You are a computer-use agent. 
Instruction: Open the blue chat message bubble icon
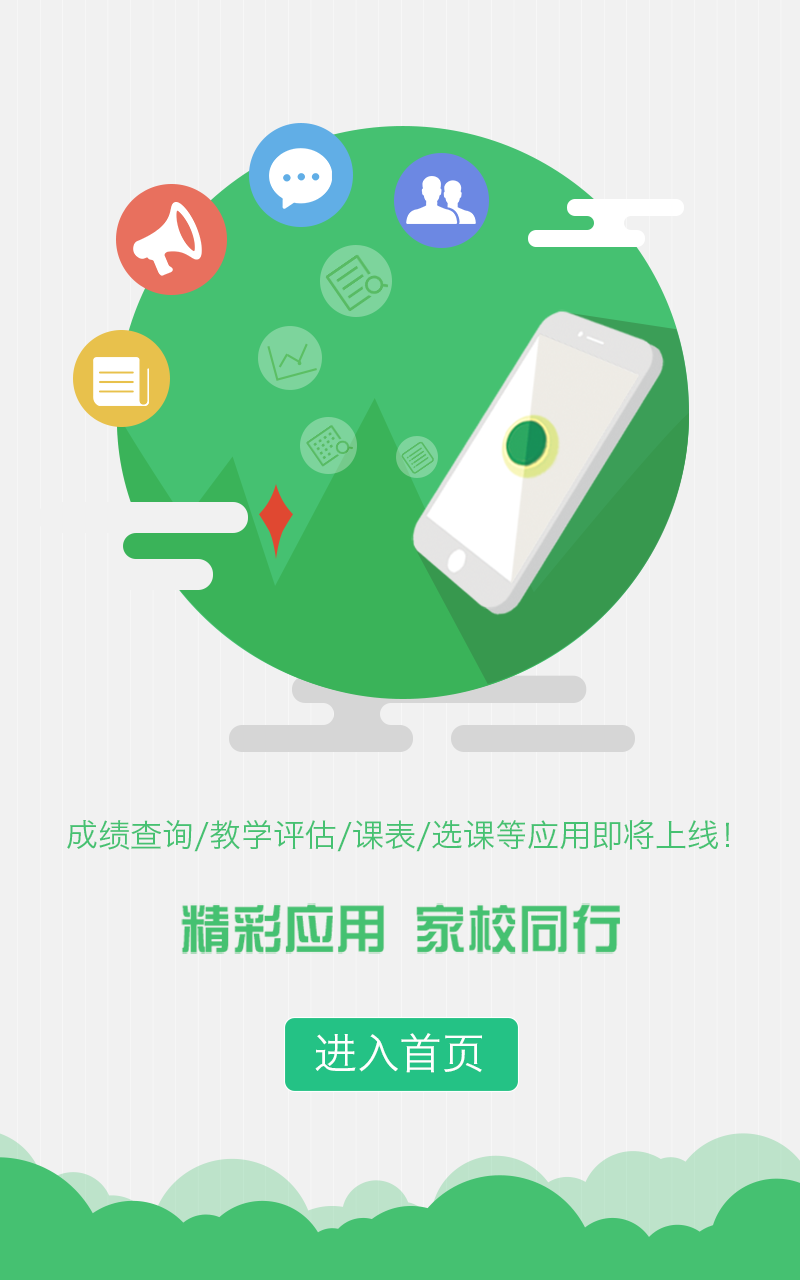[x=300, y=175]
